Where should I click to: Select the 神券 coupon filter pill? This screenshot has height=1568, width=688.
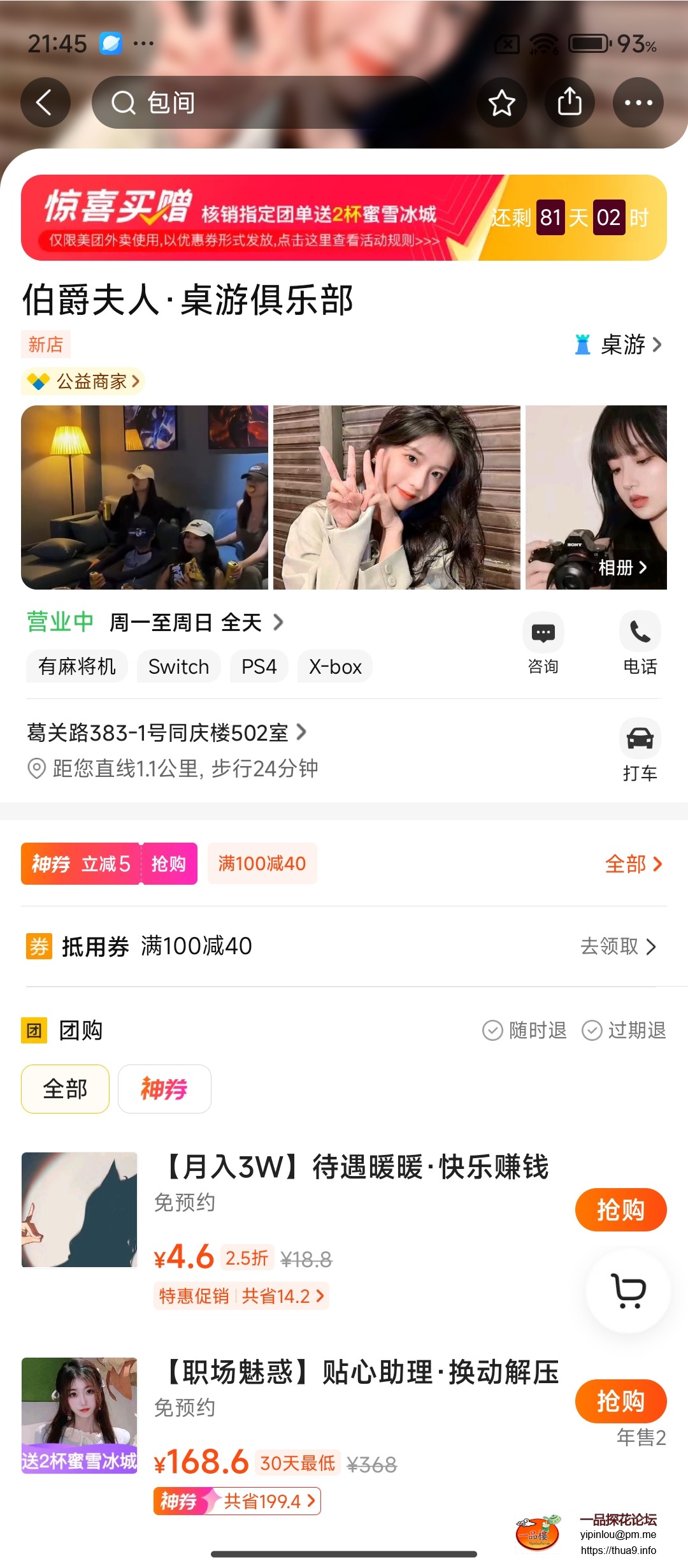click(164, 1089)
